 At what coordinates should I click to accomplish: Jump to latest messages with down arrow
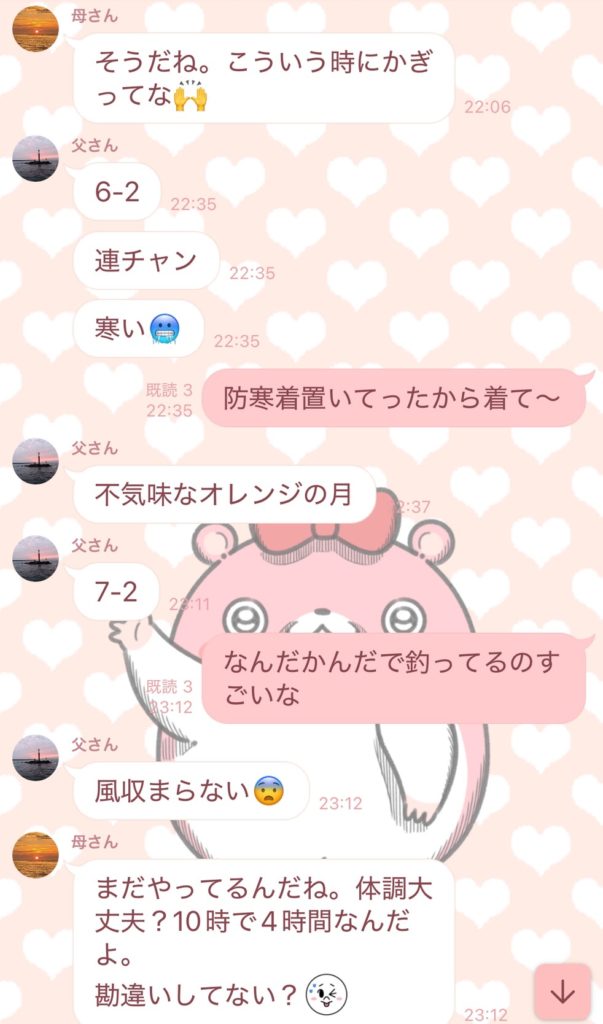[562, 991]
